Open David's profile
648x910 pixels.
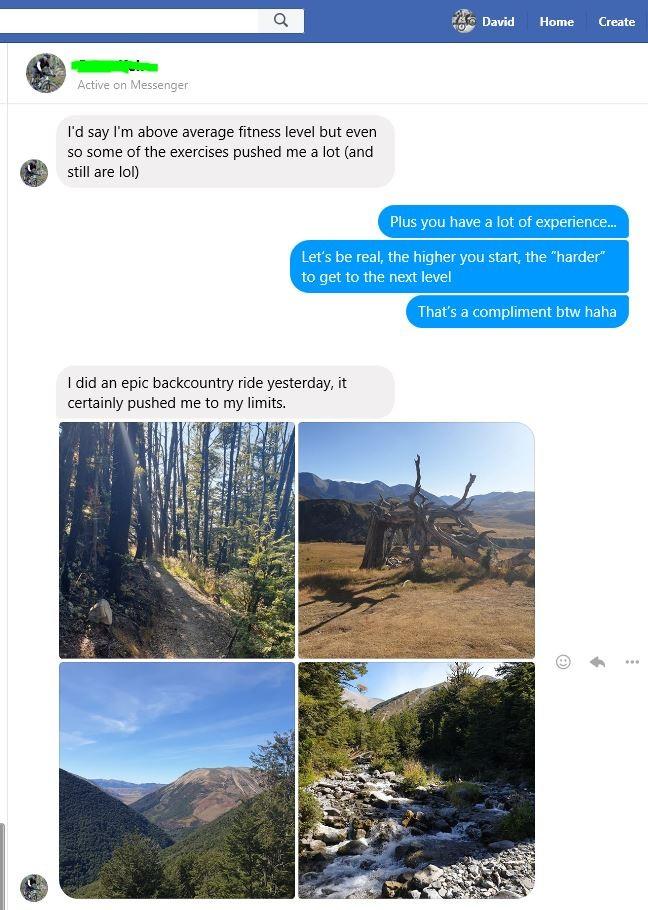[x=484, y=21]
